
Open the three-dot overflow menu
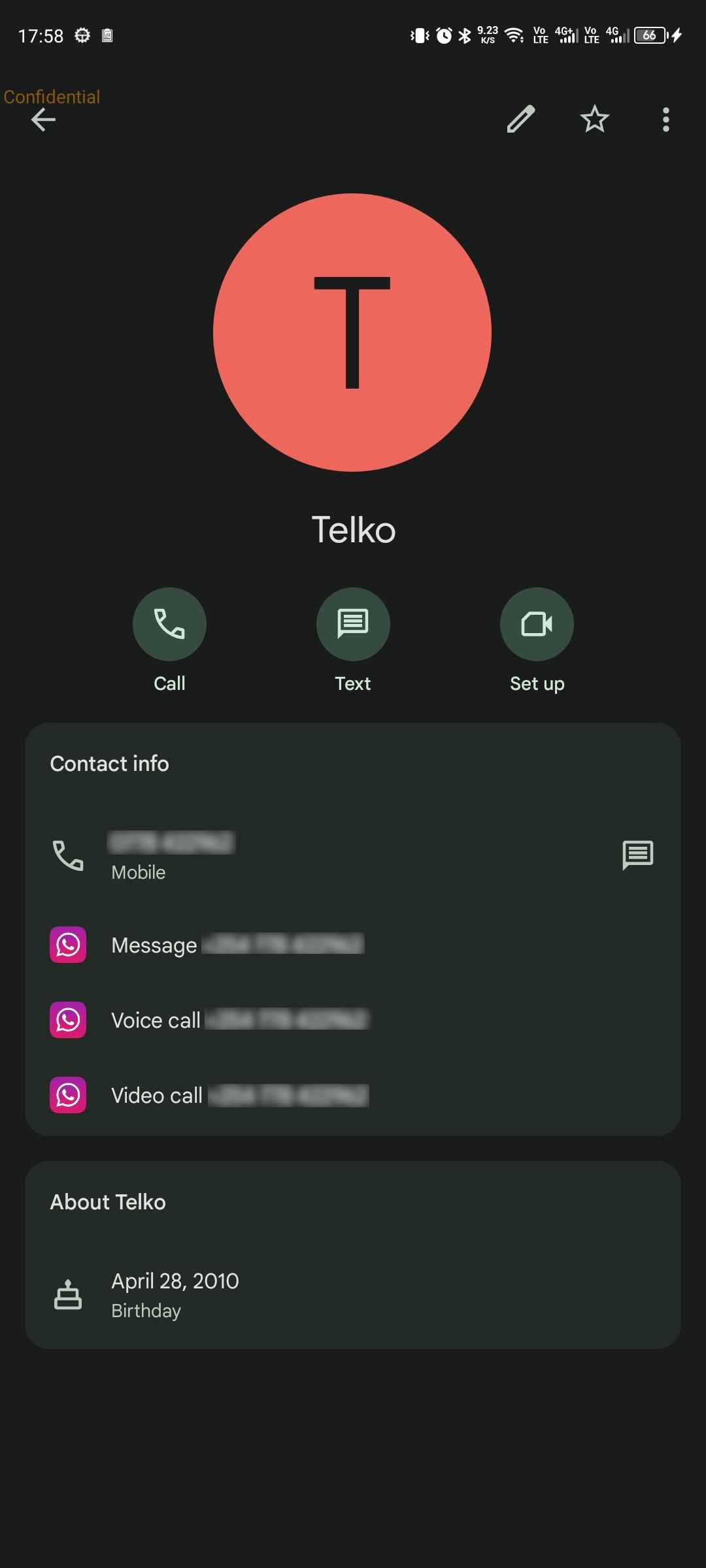click(x=666, y=120)
